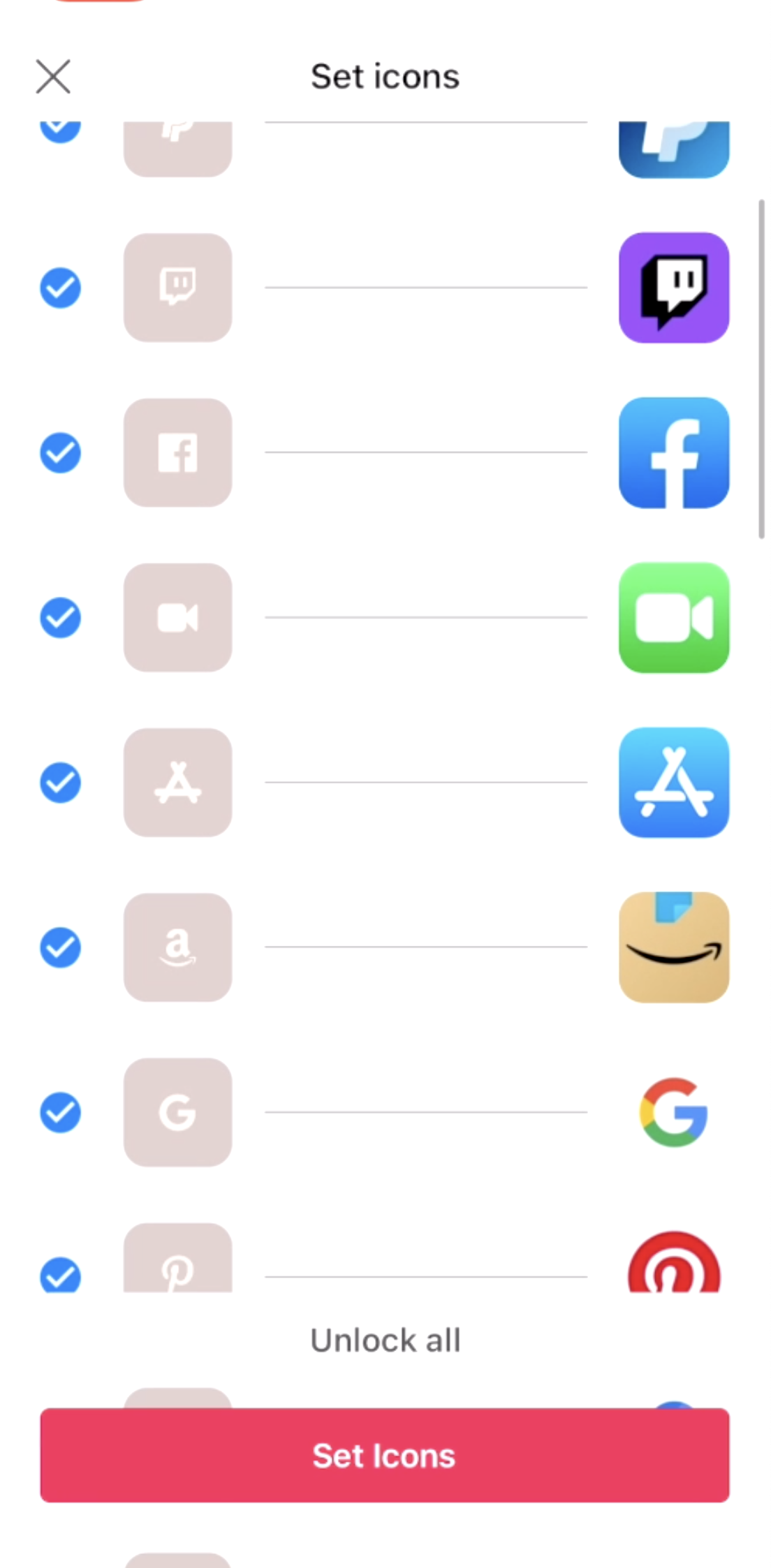Deselect the Google icon checkbox
Viewport: 771px width, 1568px height.
pos(60,1112)
